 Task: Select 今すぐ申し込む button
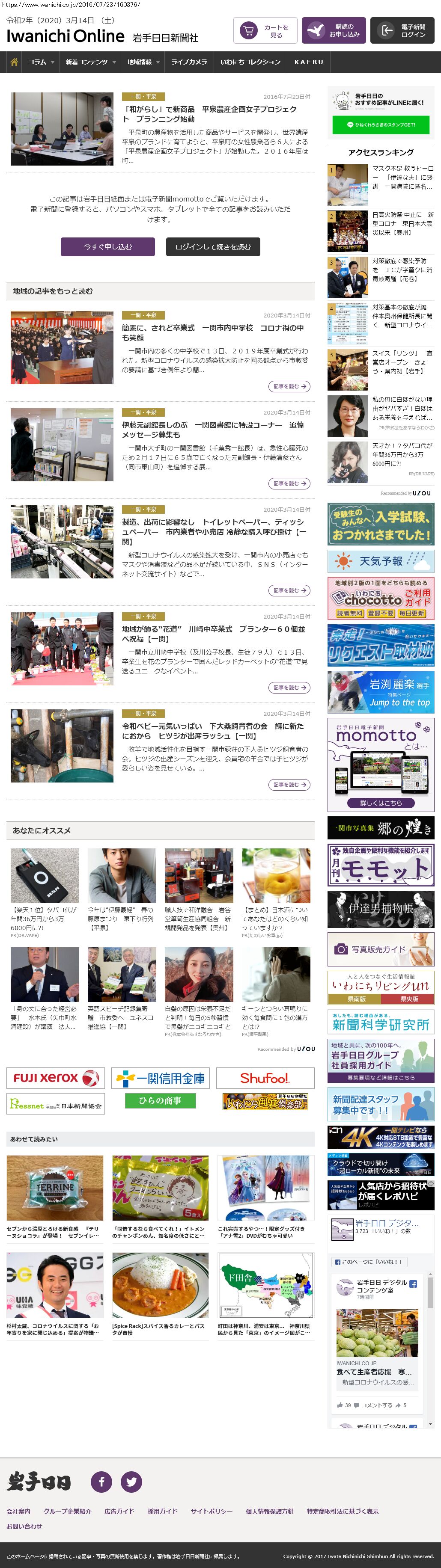click(x=108, y=246)
